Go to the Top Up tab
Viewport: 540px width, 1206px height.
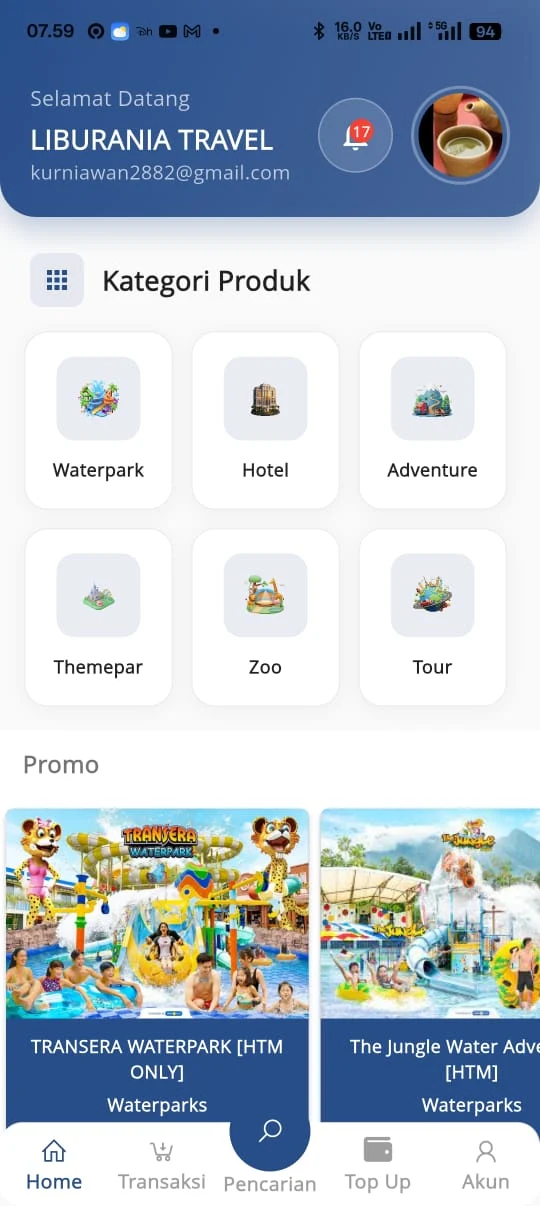[378, 1166]
